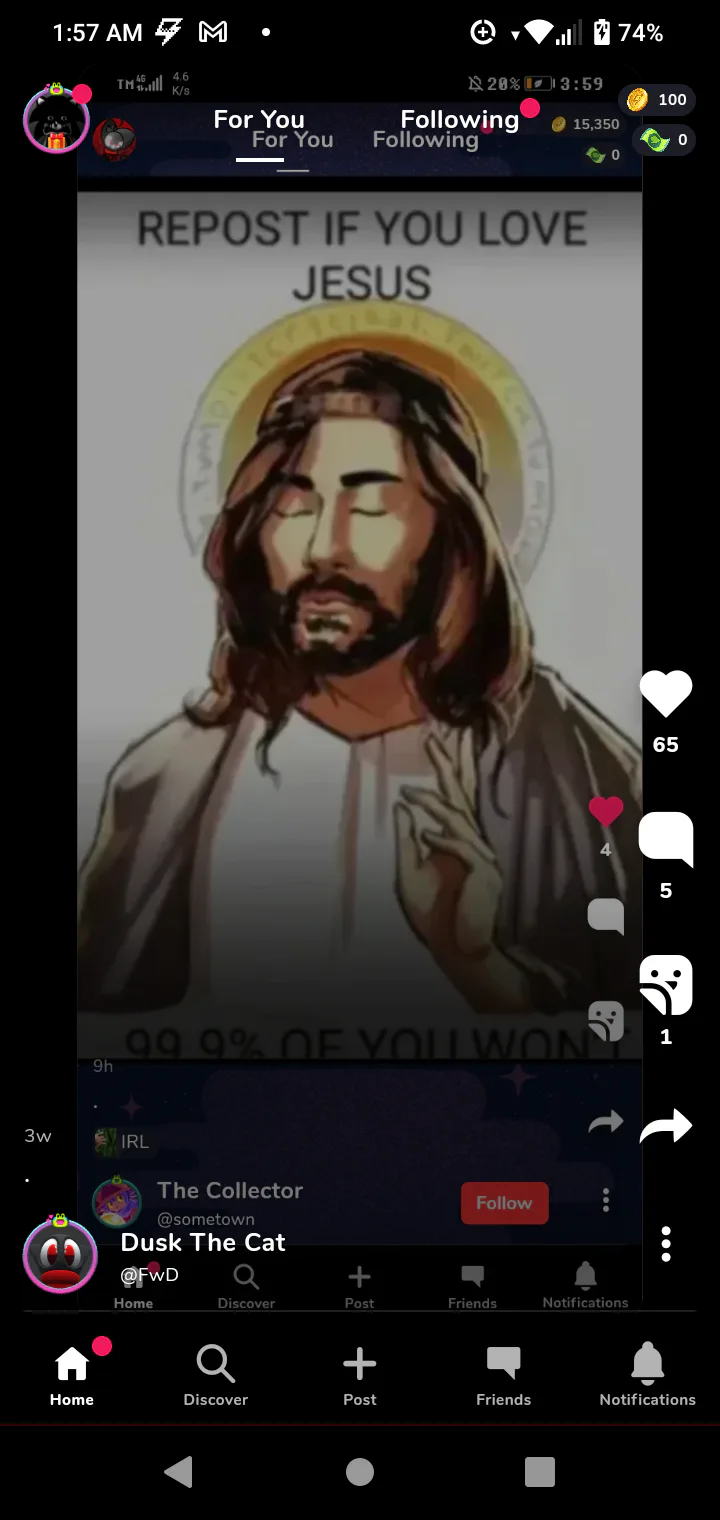Open the gold coin balance showing 100
This screenshot has width=720, height=1520.
pos(657,99)
